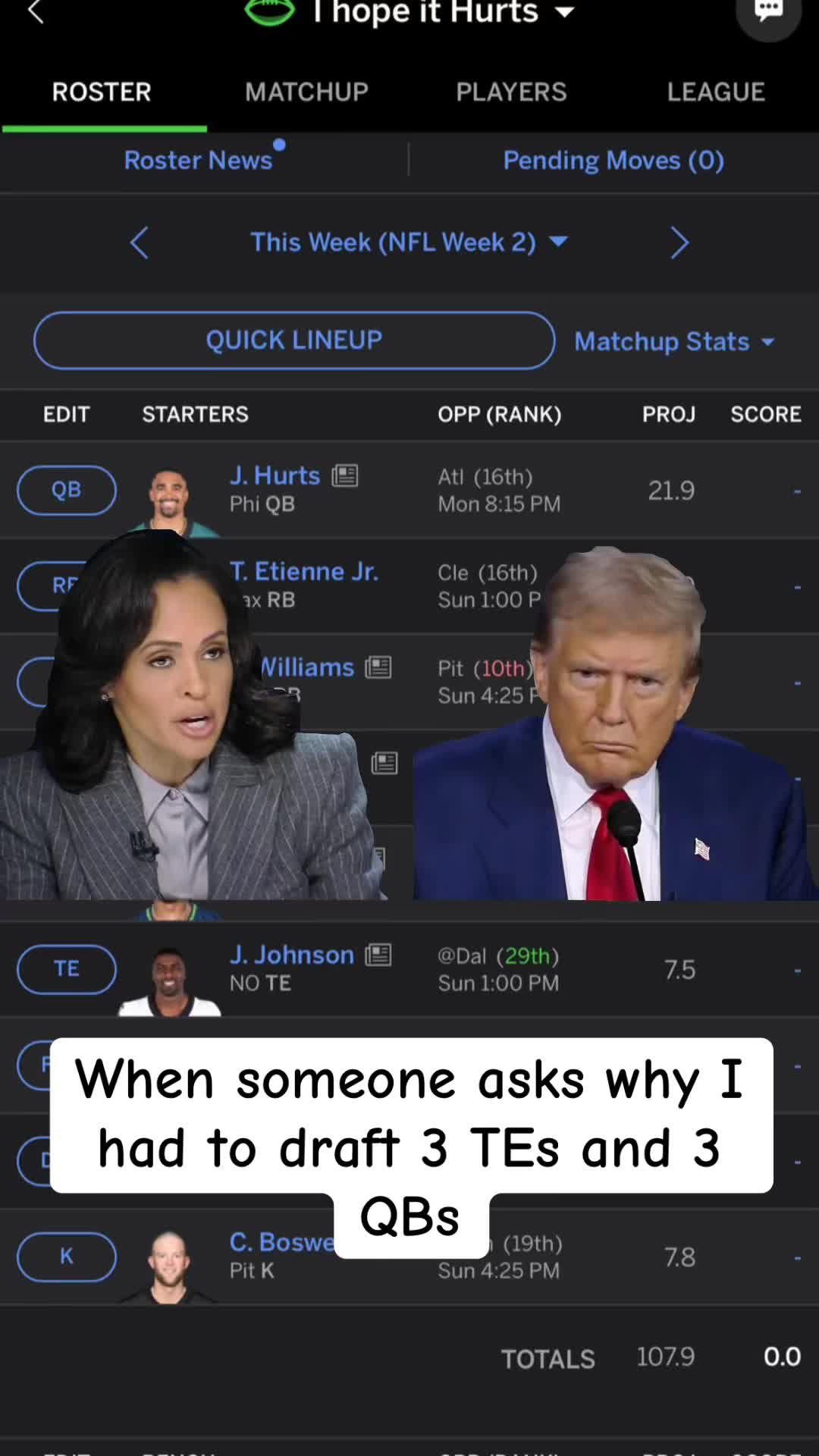
Task: Edit the QB lineup slot
Action: (x=66, y=490)
